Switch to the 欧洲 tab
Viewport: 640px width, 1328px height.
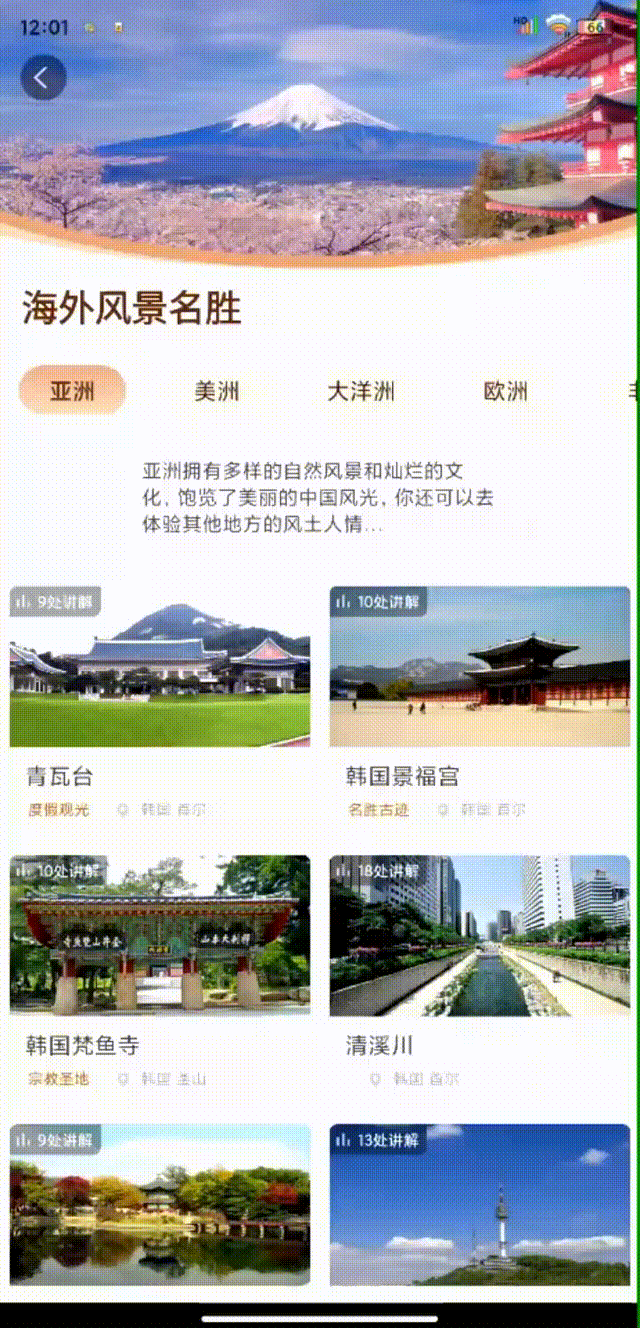(x=505, y=391)
